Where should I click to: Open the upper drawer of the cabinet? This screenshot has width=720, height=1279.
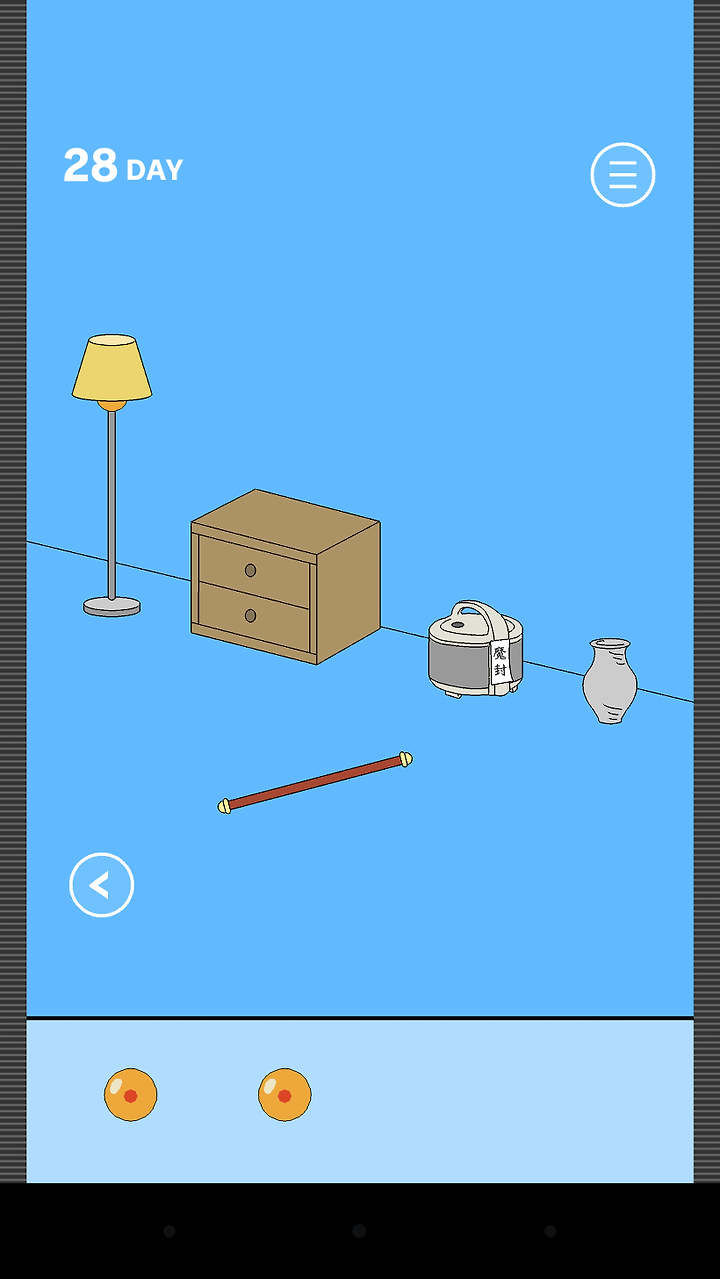[254, 570]
